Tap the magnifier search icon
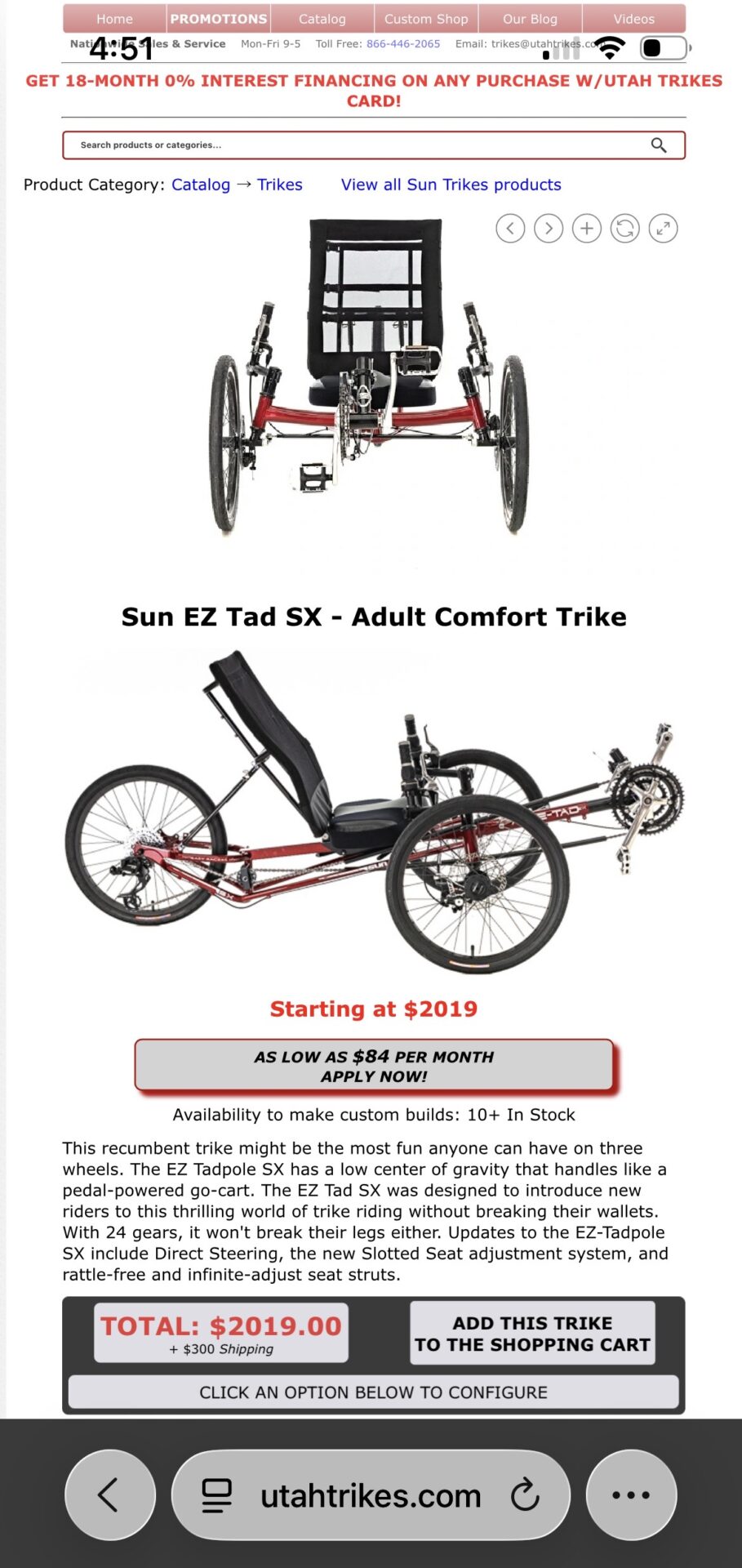Viewport: 742px width, 1568px height. (659, 145)
